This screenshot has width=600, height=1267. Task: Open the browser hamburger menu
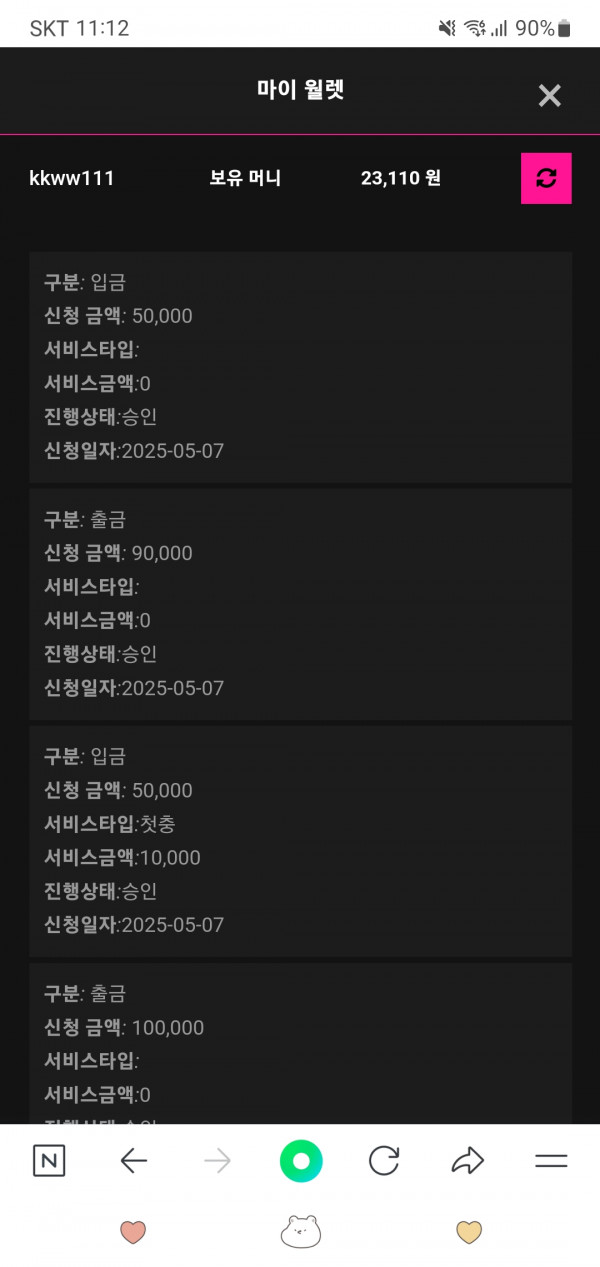pyautogui.click(x=551, y=1161)
